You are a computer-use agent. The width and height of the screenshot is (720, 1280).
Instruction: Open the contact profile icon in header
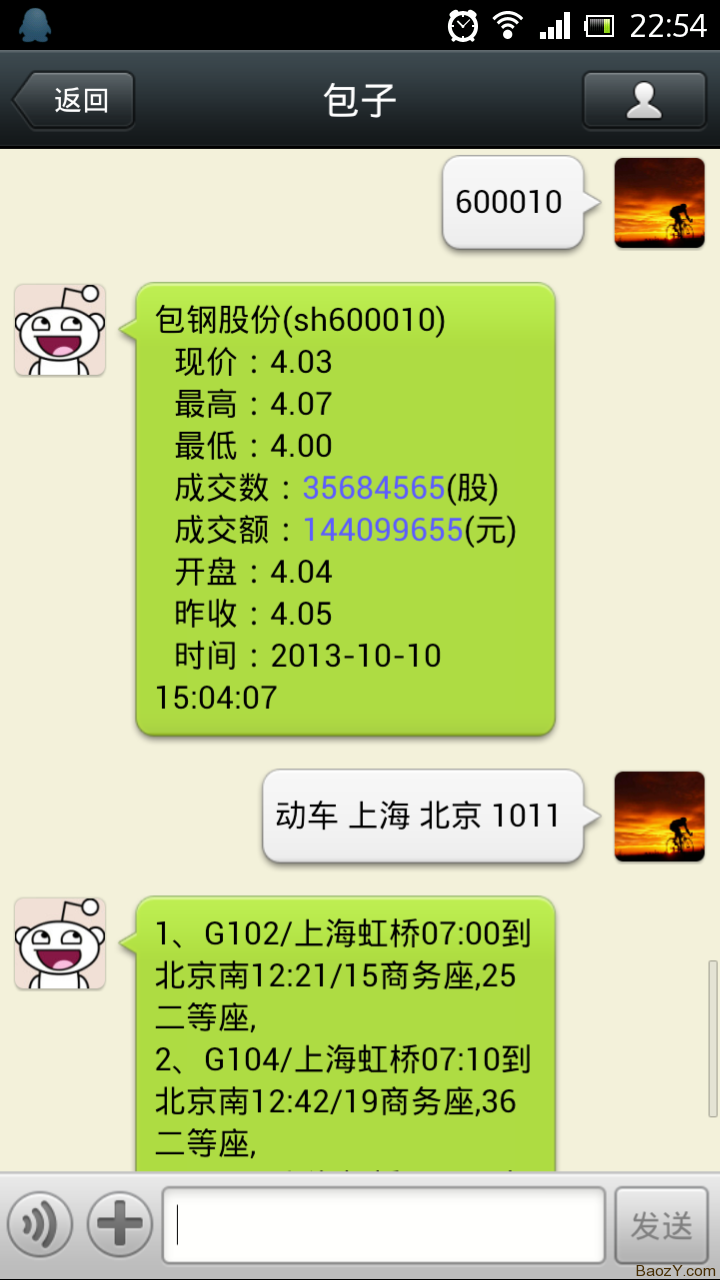coord(644,100)
